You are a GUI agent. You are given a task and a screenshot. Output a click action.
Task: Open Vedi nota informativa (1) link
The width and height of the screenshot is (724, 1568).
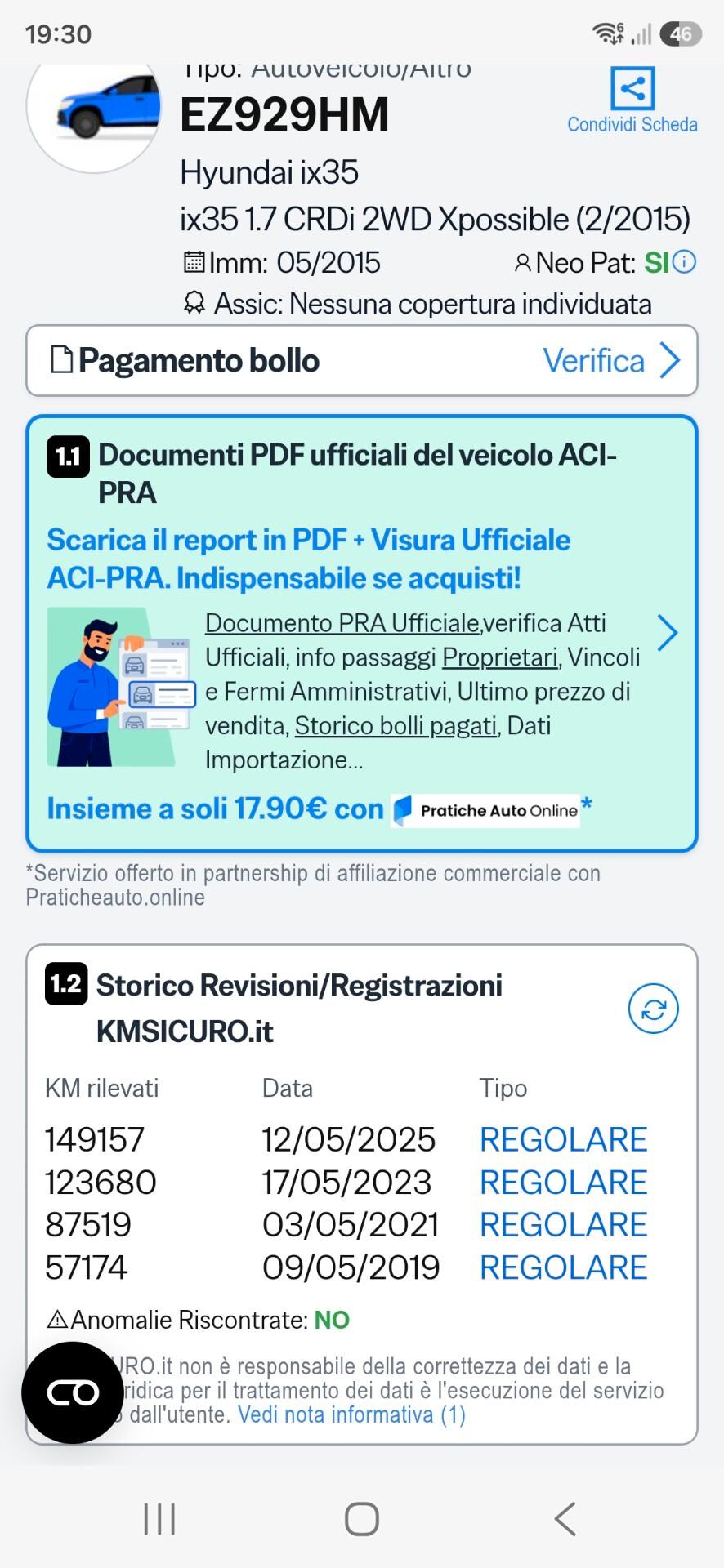click(351, 1414)
